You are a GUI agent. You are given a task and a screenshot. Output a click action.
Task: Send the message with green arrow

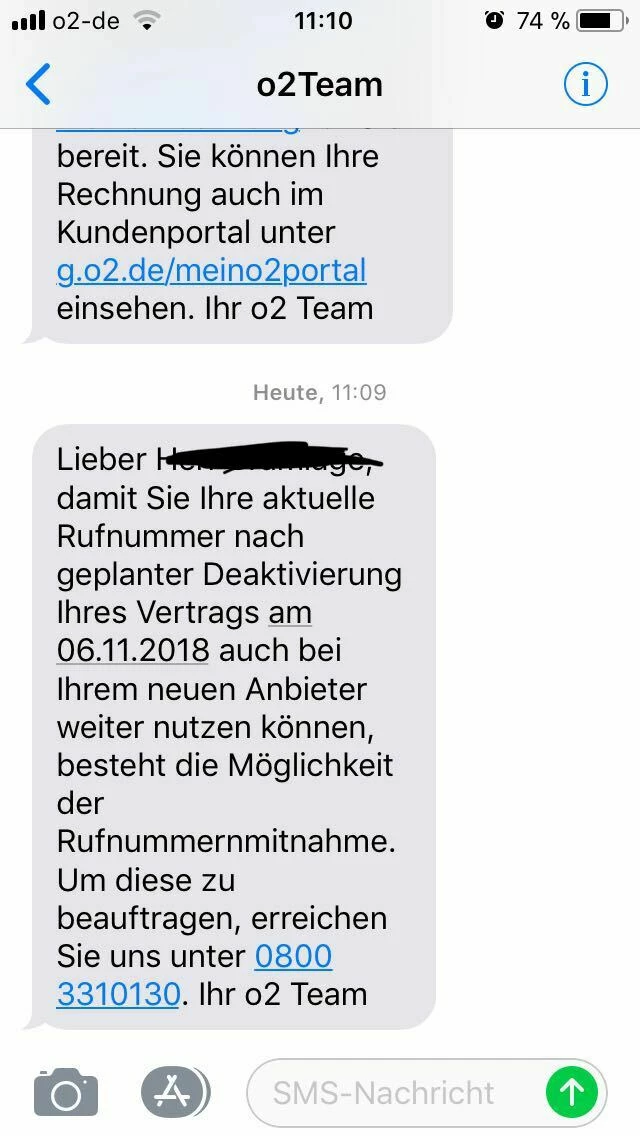click(x=572, y=1092)
